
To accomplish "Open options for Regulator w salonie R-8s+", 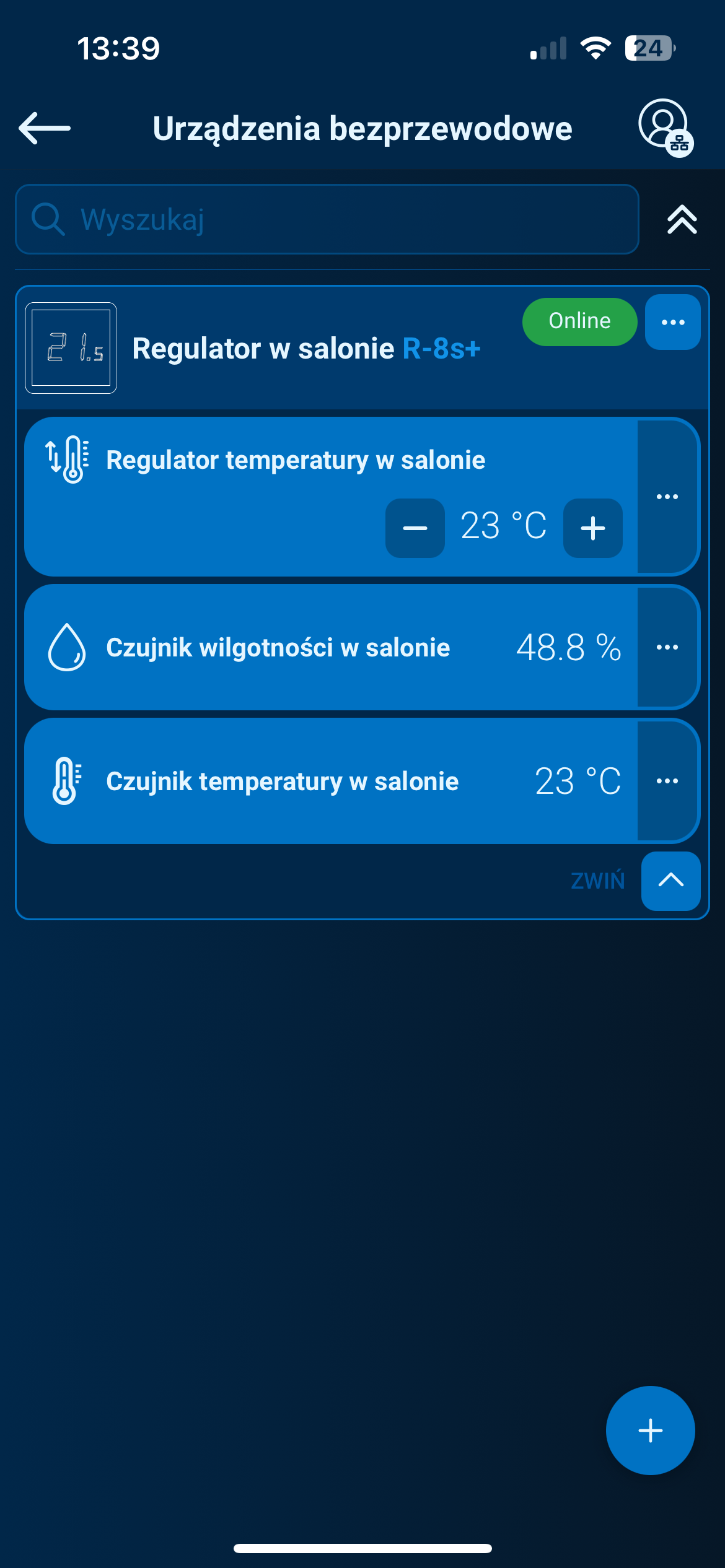I will [x=673, y=322].
